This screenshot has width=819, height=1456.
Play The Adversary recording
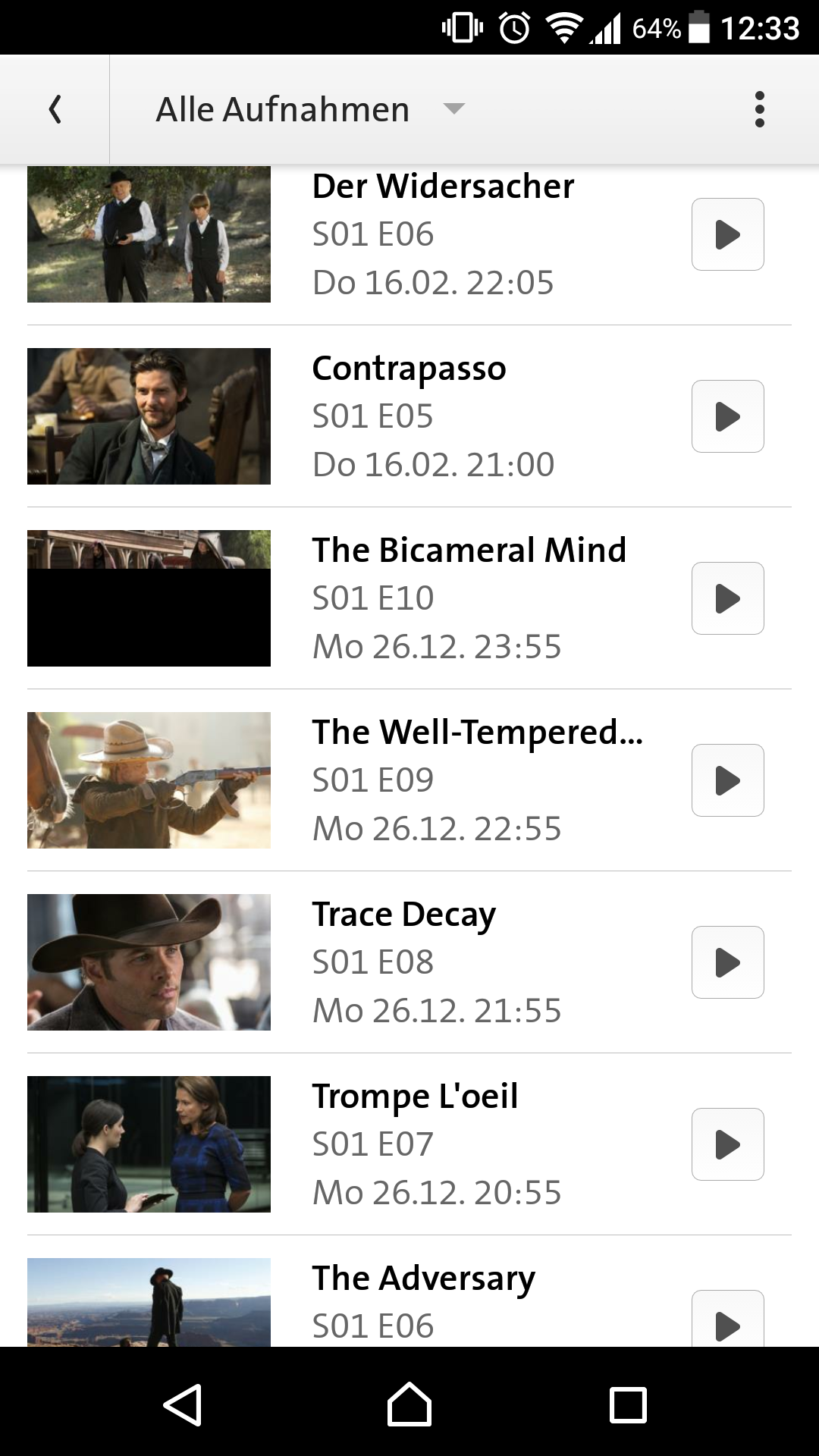(x=727, y=1323)
